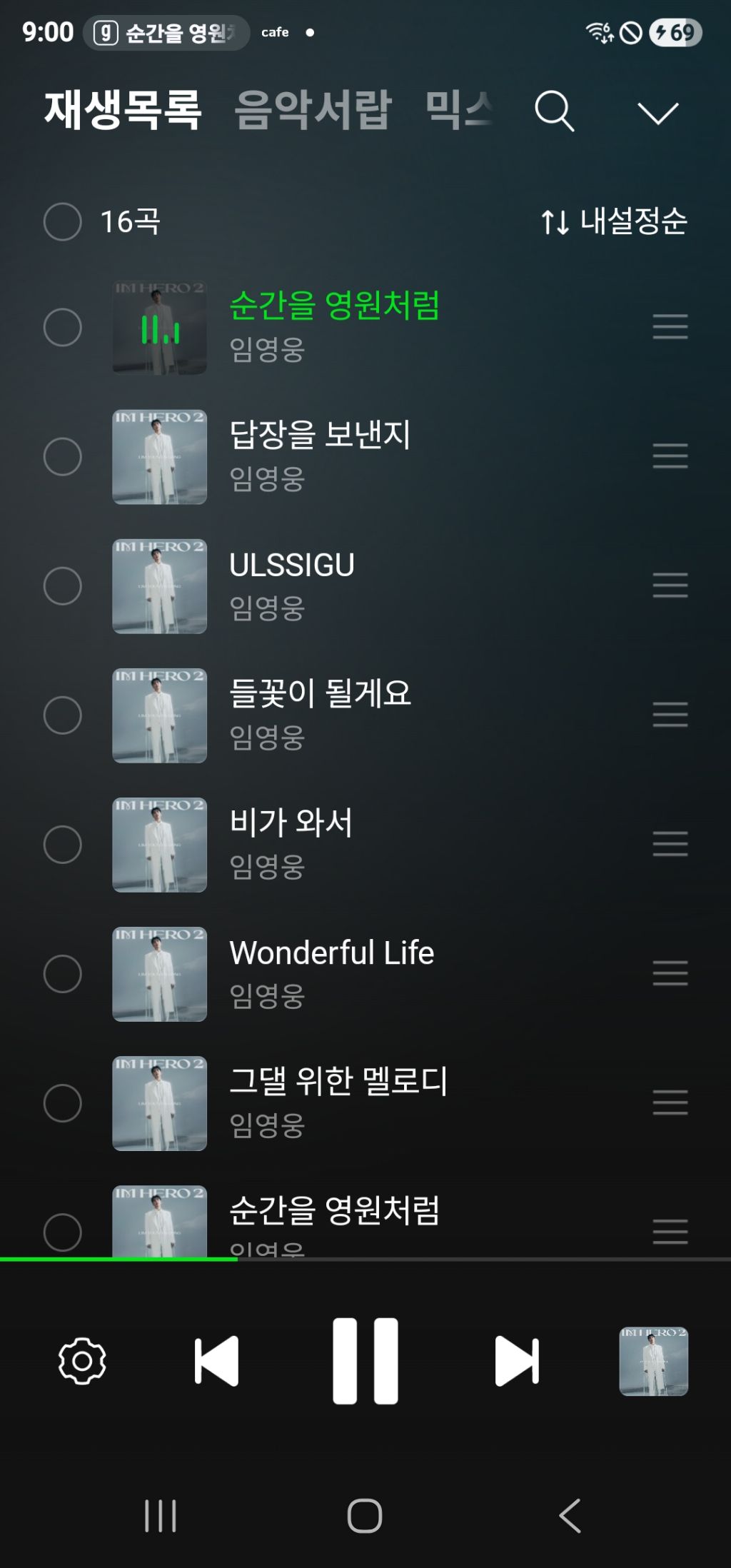Viewport: 731px width, 1568px height.
Task: Open the player settings gear
Action: coord(82,1361)
